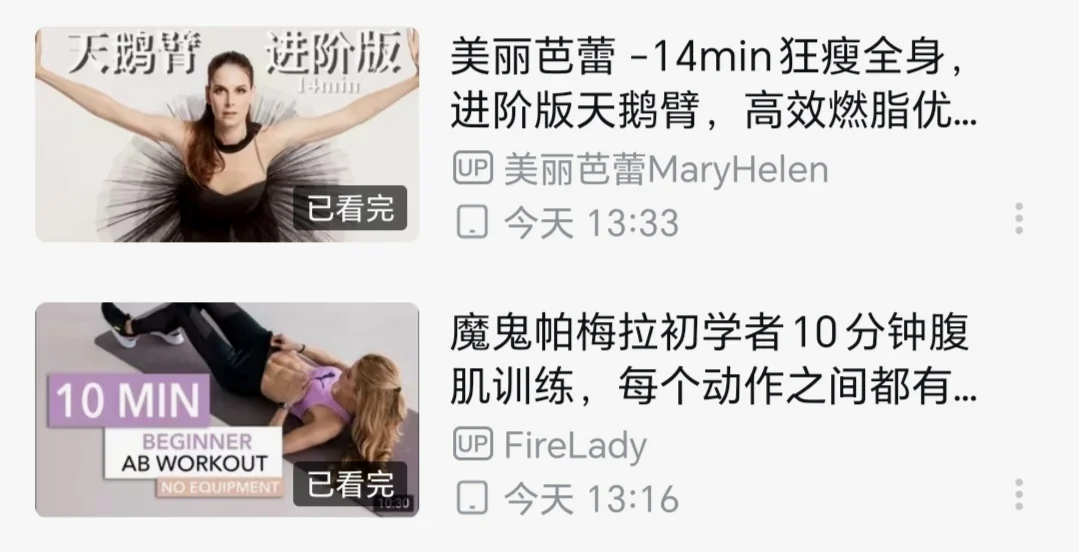Open the 10 MIN Beginner Ab Workout thumbnail
Viewport: 1079px width, 552px height.
[x=227, y=409]
